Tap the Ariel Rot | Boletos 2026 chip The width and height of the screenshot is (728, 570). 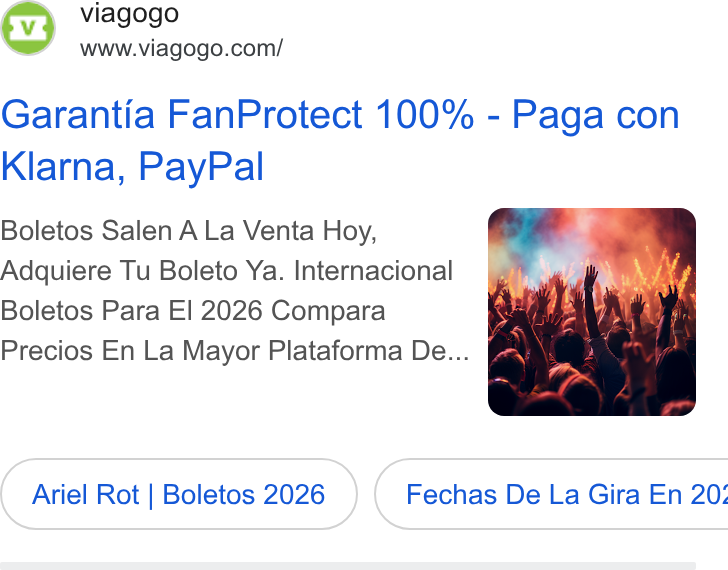pos(179,494)
